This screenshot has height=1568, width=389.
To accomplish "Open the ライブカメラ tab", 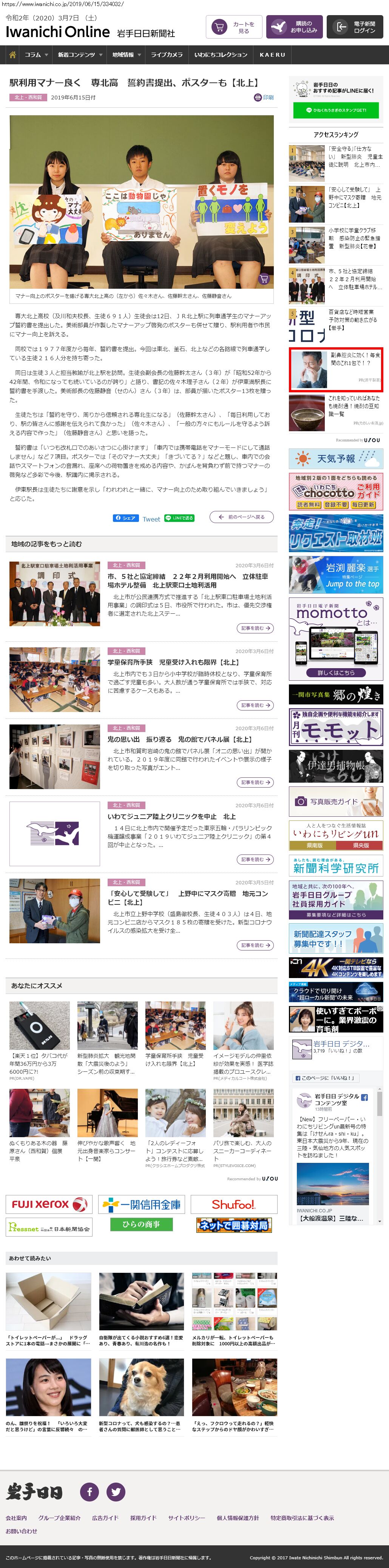I will click(167, 55).
